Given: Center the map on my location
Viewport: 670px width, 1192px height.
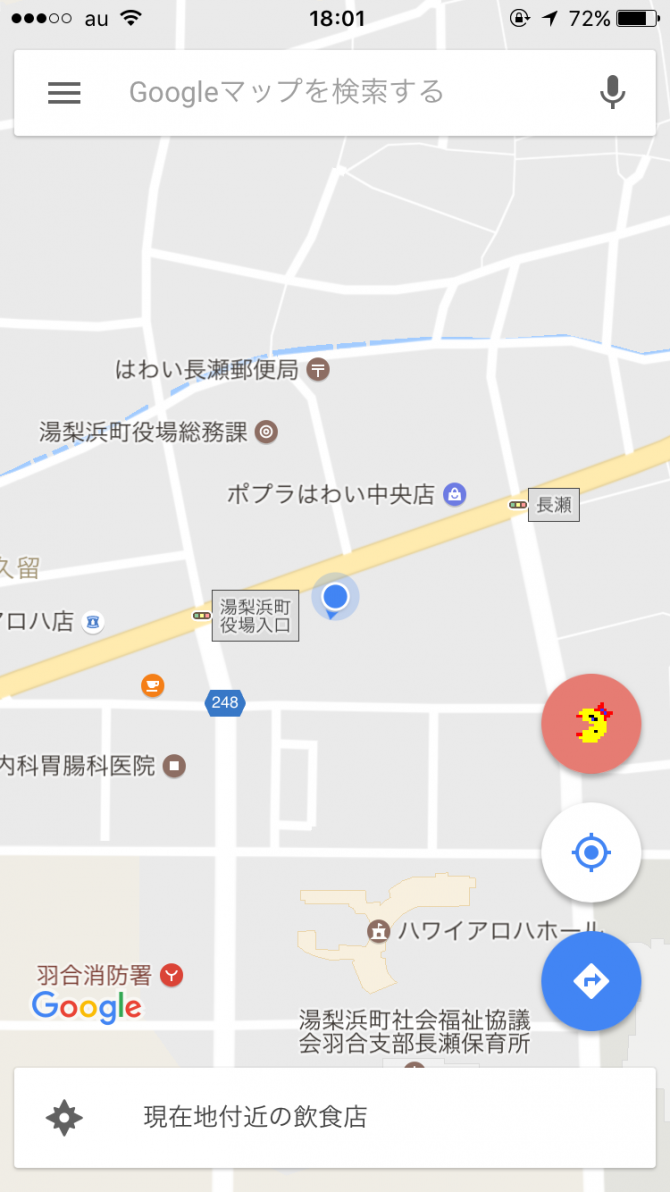Looking at the screenshot, I should point(591,852).
